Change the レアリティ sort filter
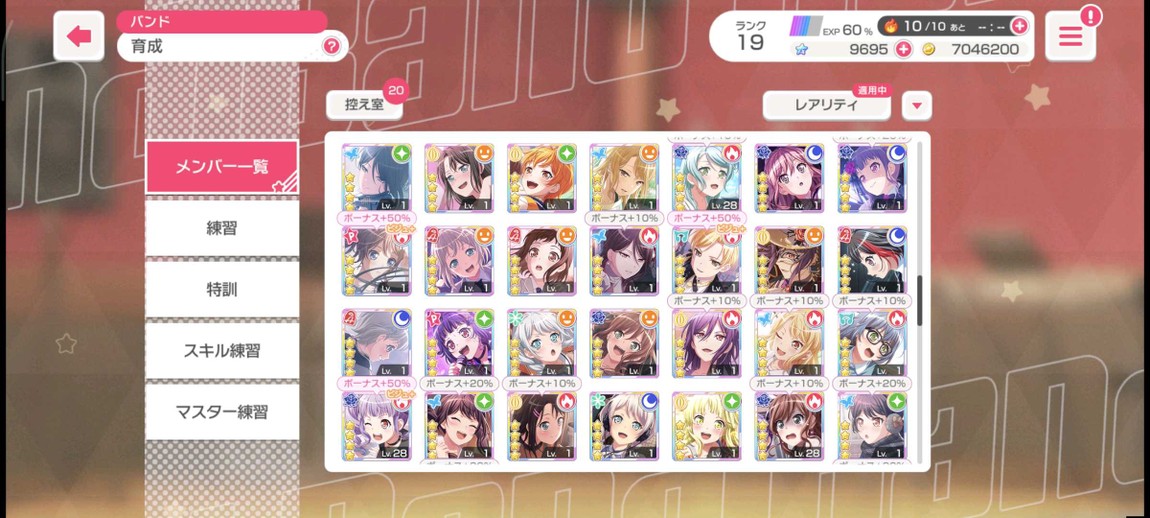 826,105
